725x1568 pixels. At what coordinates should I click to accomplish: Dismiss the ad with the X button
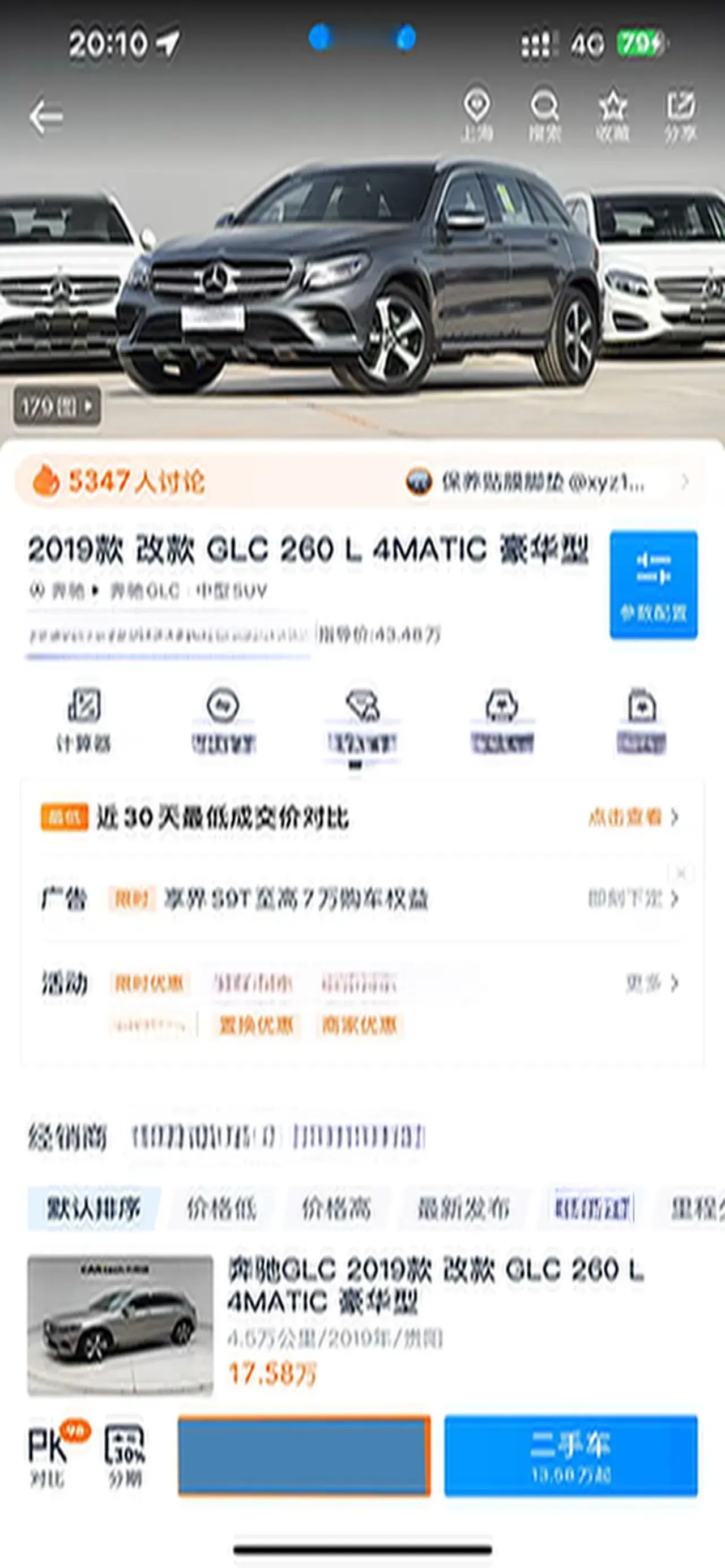(681, 874)
